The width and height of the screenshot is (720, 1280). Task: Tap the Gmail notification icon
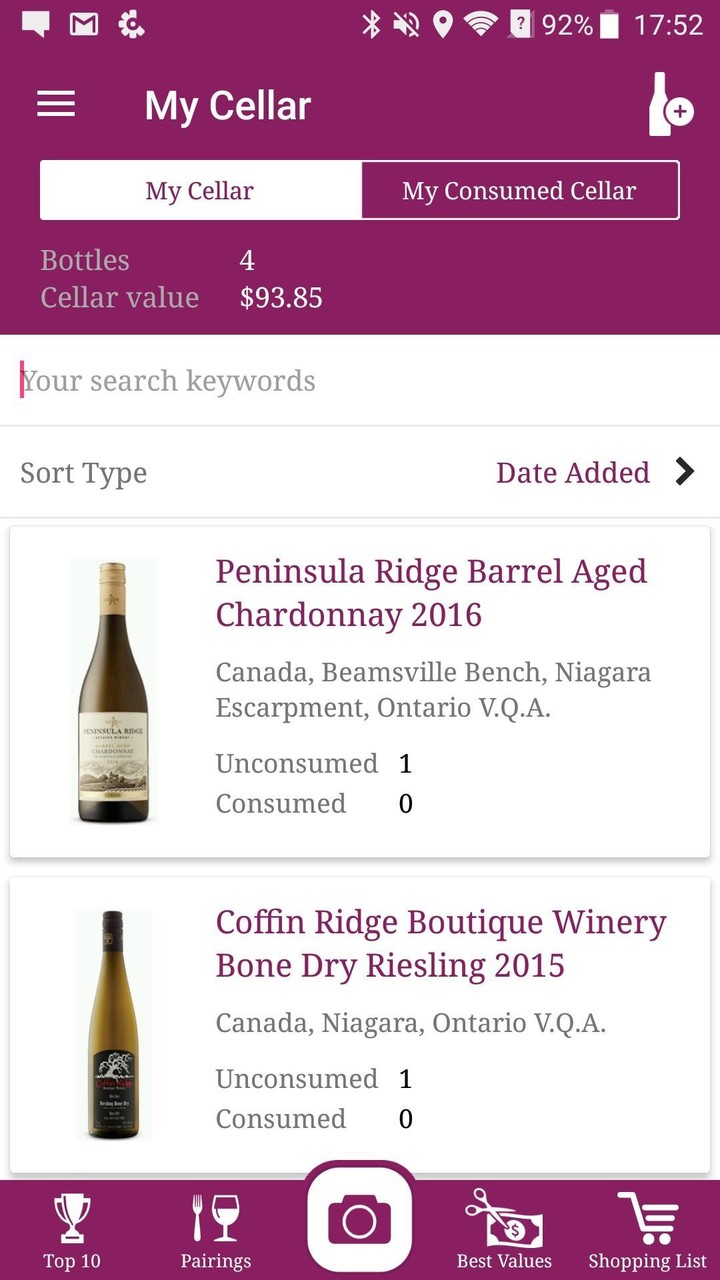[x=83, y=22]
